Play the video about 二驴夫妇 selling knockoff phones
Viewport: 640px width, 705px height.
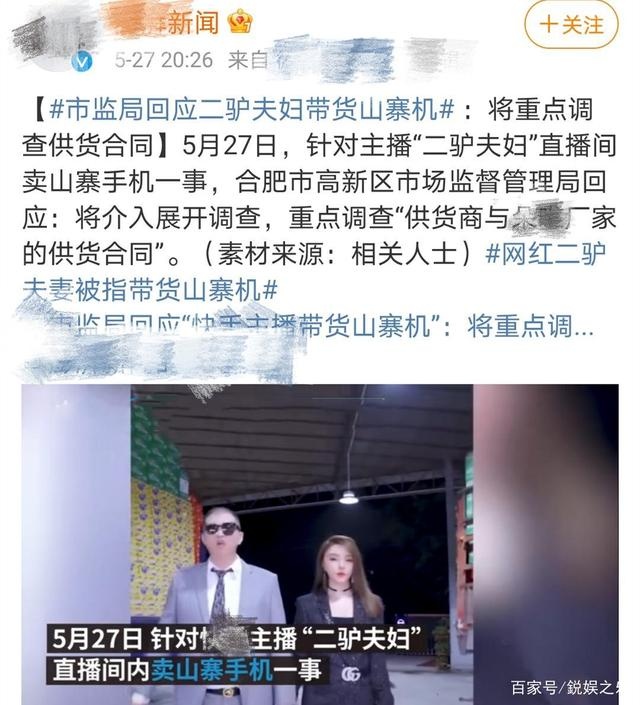click(x=320, y=540)
